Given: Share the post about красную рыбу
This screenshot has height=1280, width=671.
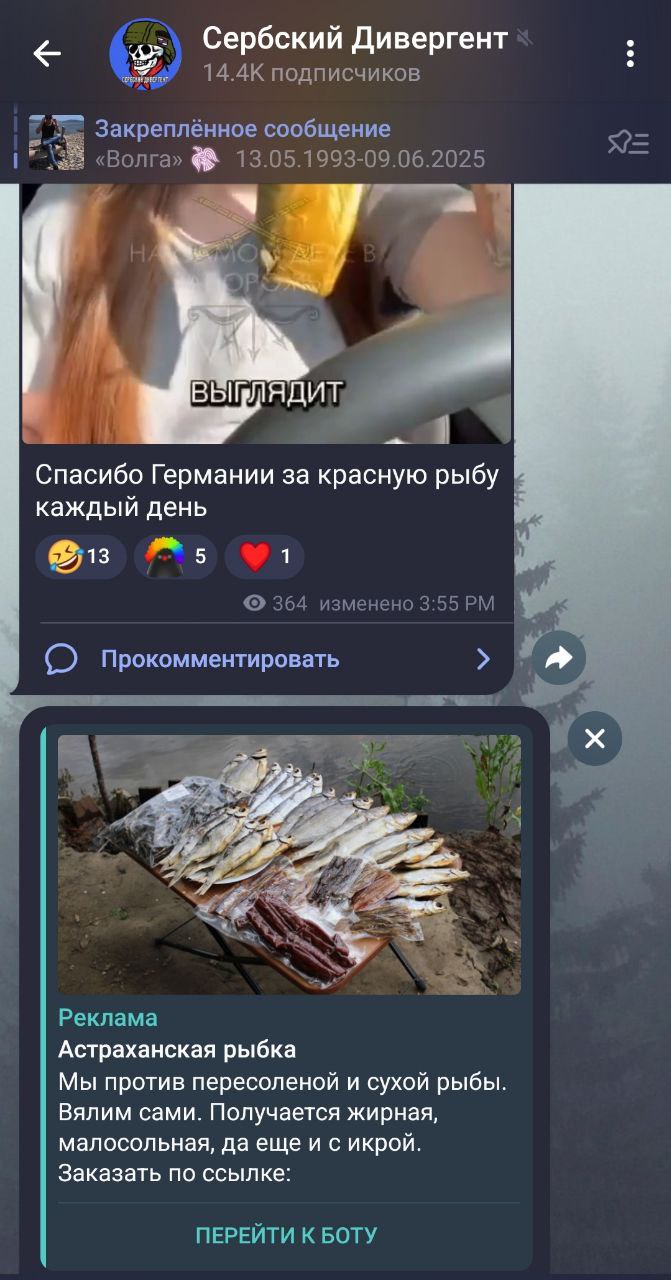Looking at the screenshot, I should pos(559,657).
